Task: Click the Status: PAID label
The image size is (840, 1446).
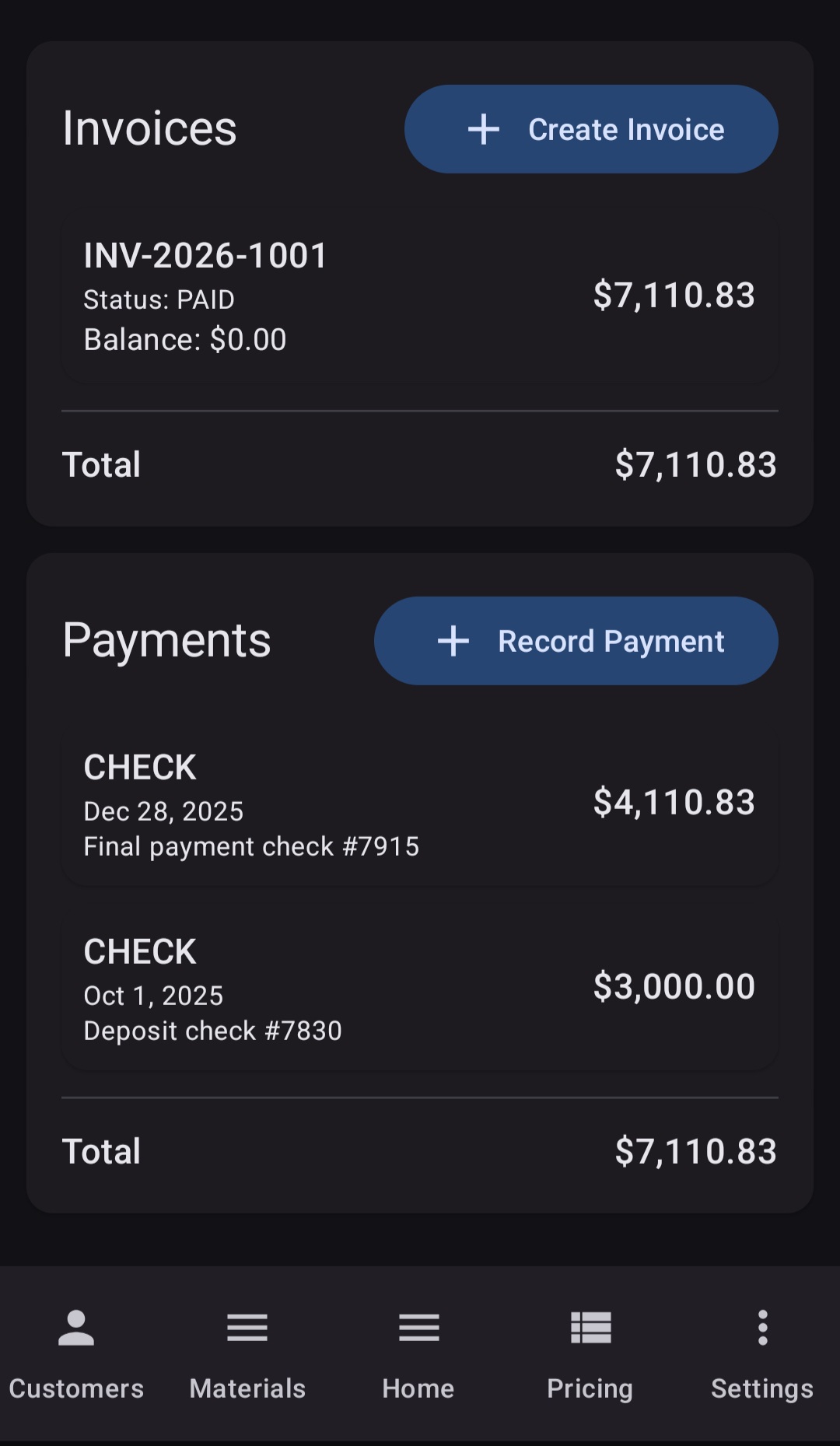Action: tap(159, 300)
